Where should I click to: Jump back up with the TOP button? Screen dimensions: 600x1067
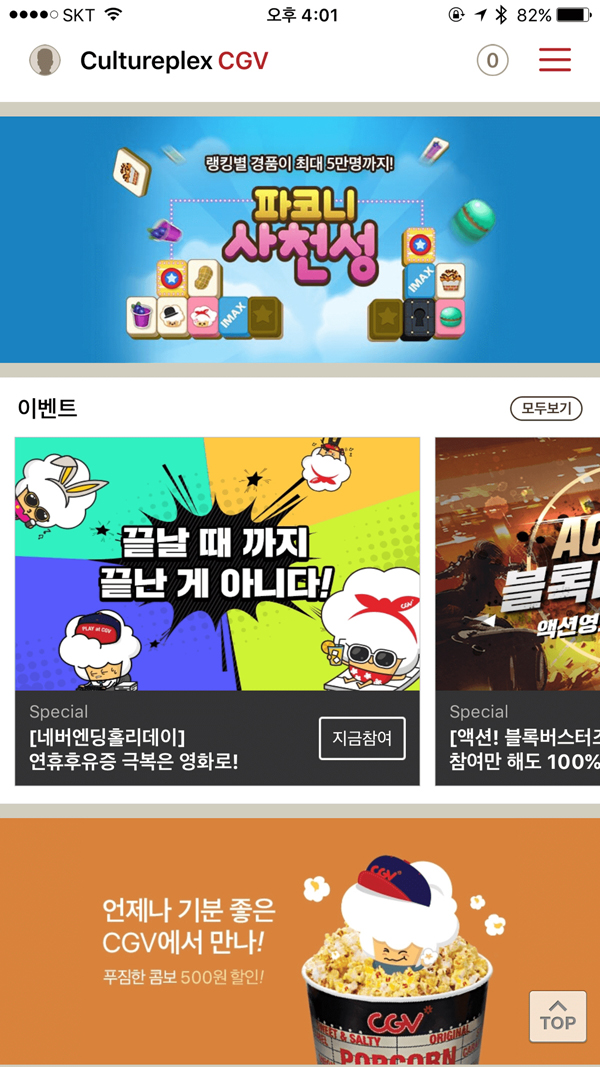(x=557, y=1016)
